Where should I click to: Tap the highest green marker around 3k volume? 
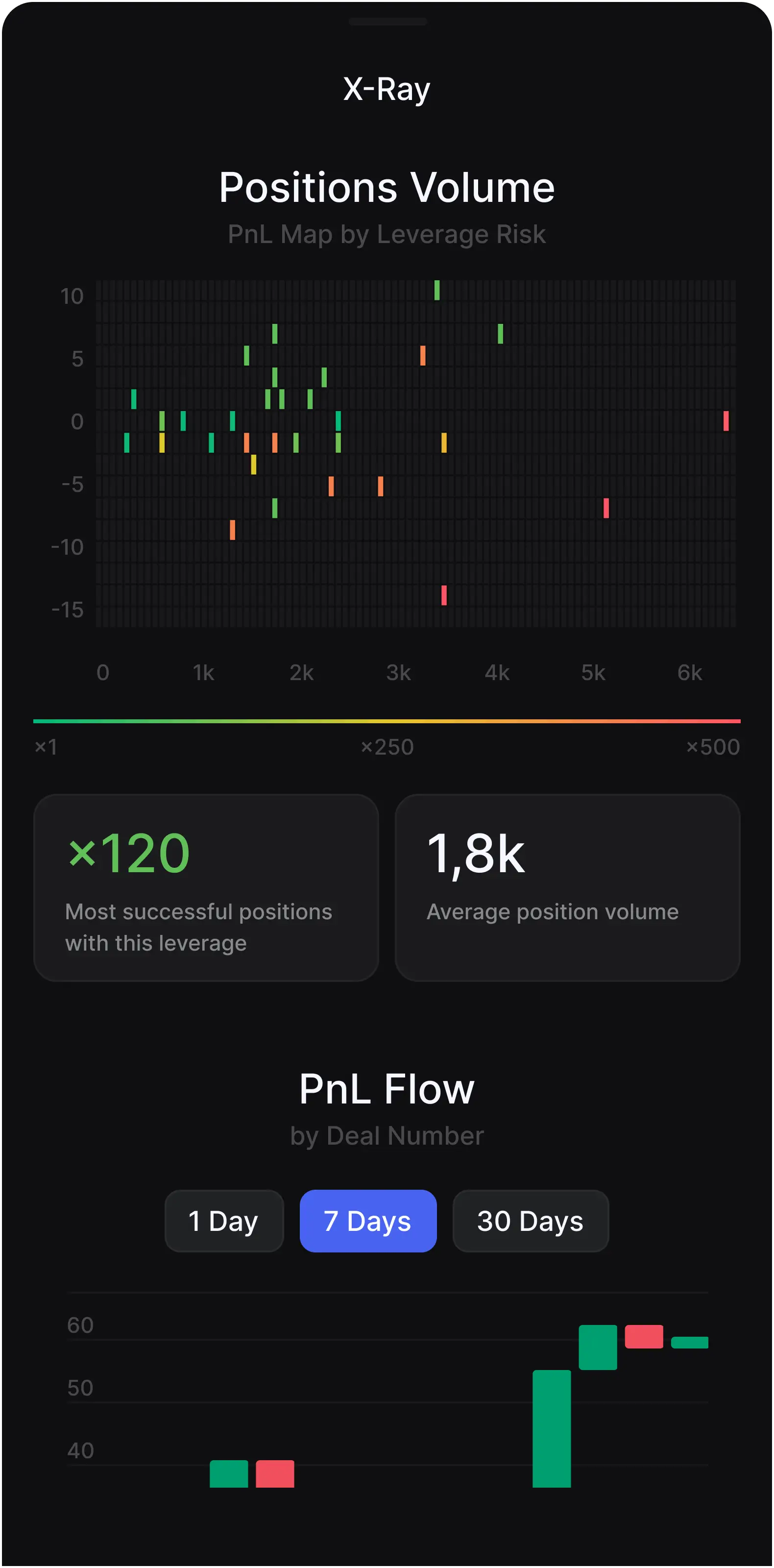pos(436,291)
